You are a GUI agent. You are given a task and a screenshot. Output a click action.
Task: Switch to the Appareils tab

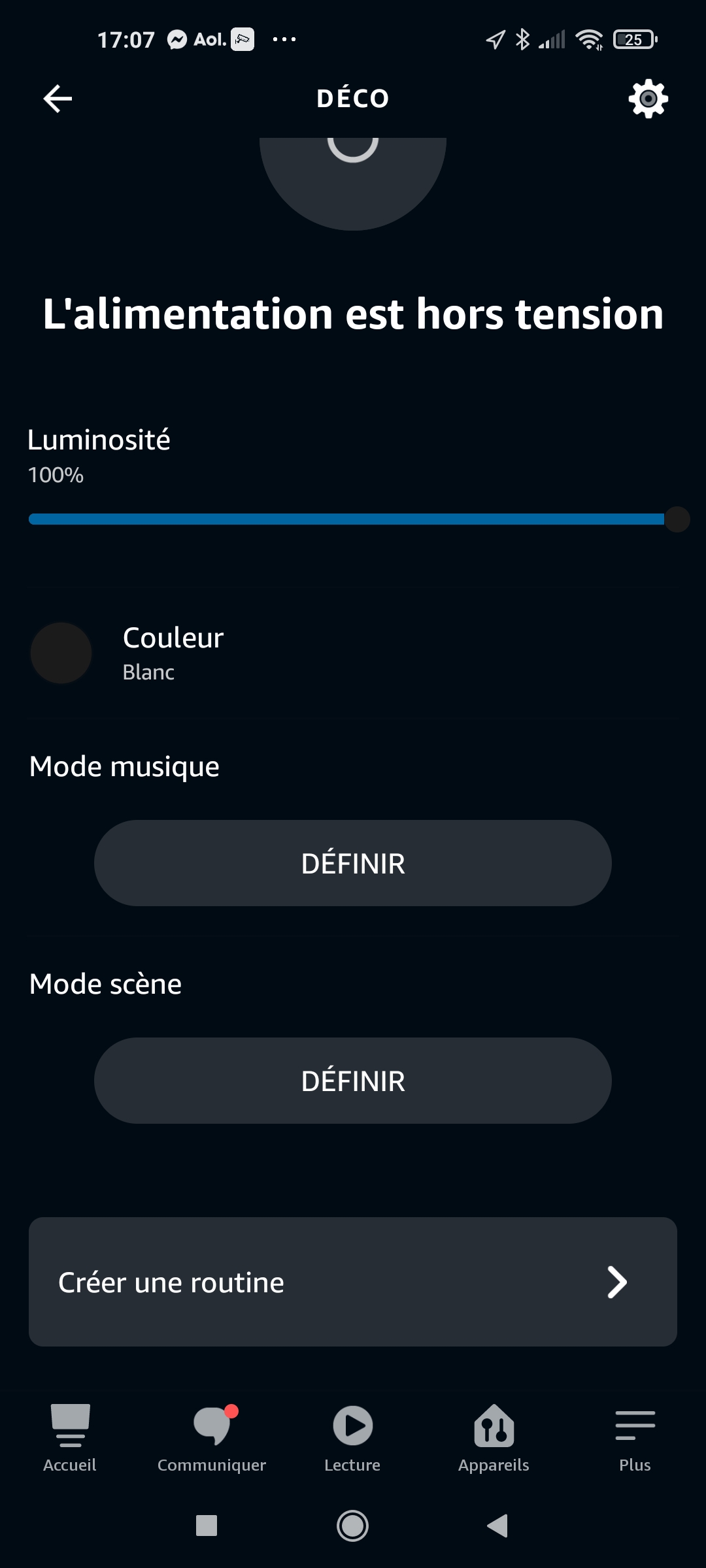494,1438
